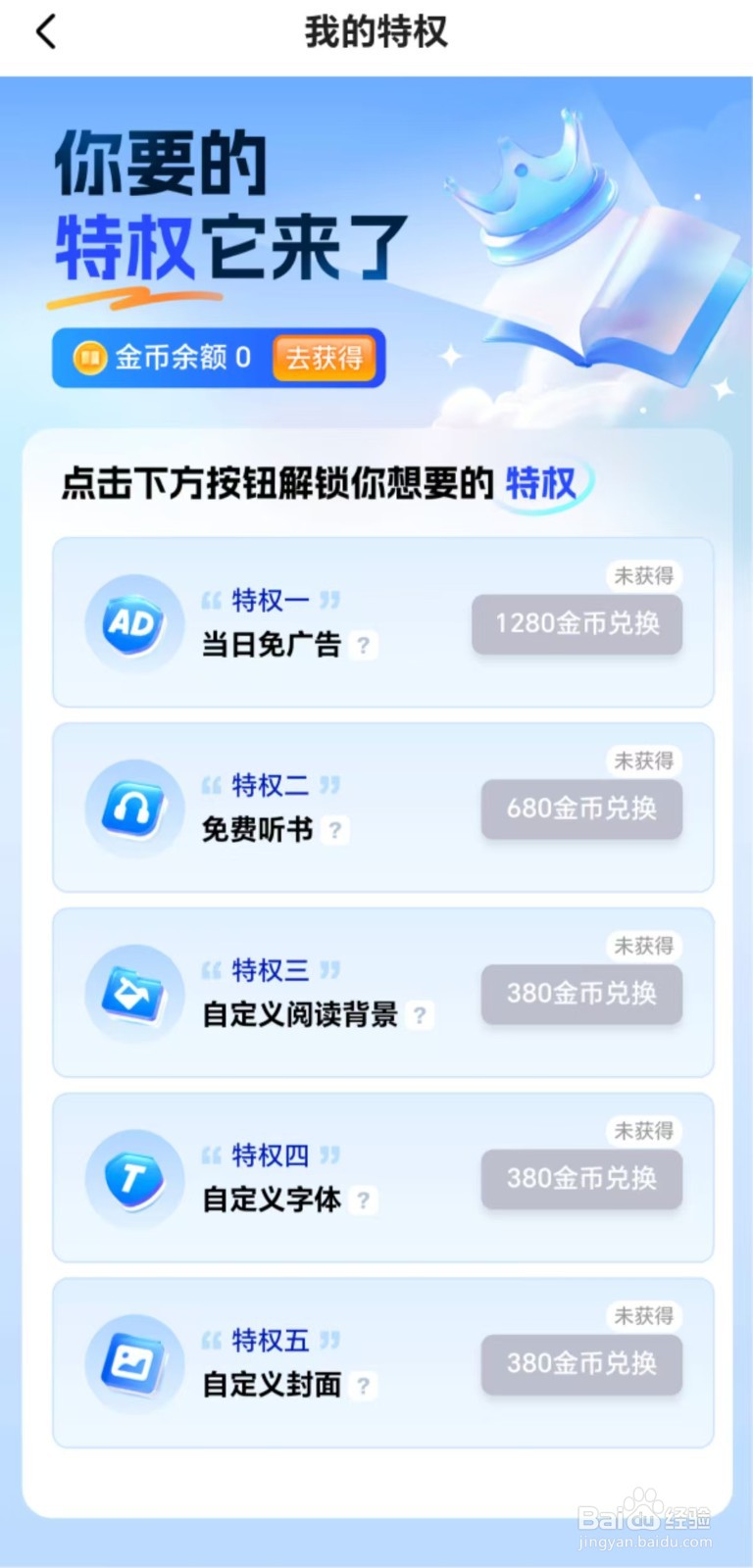Expand the 特权五 privilege card
Image resolution: width=753 pixels, height=1568 pixels.
coord(382,1362)
